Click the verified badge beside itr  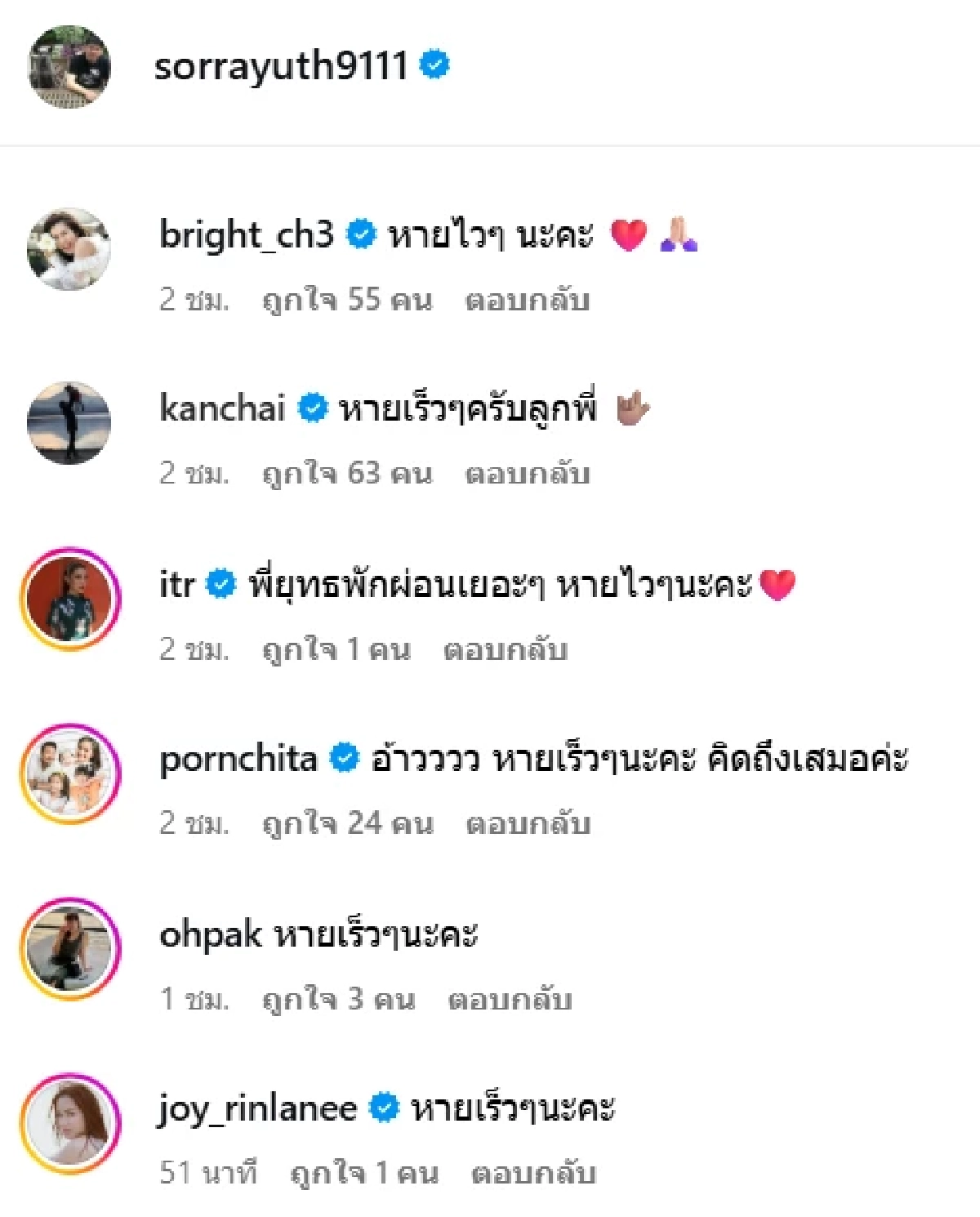coord(219,582)
